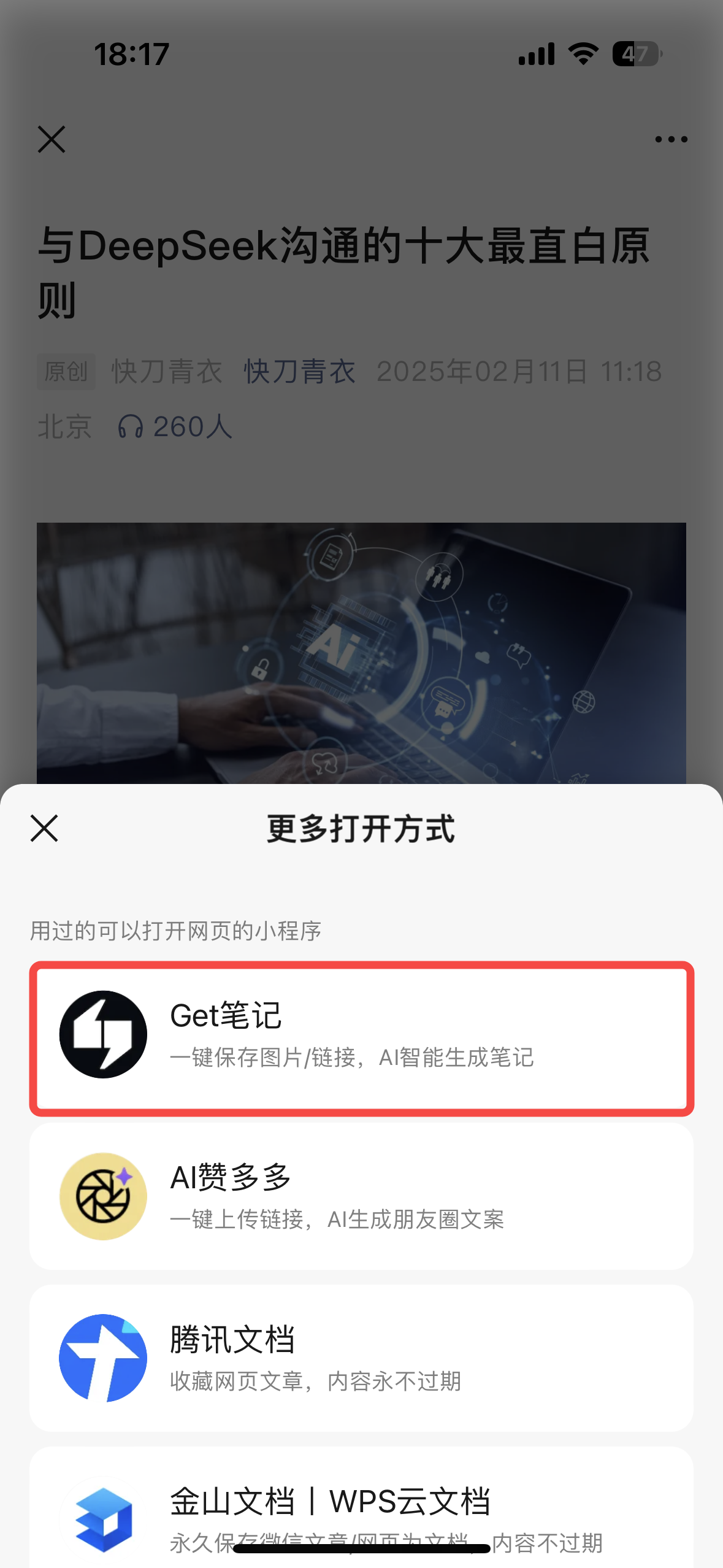The height and width of the screenshot is (1568, 723).
Task: Open the article with Get笔记
Action: (361, 1038)
